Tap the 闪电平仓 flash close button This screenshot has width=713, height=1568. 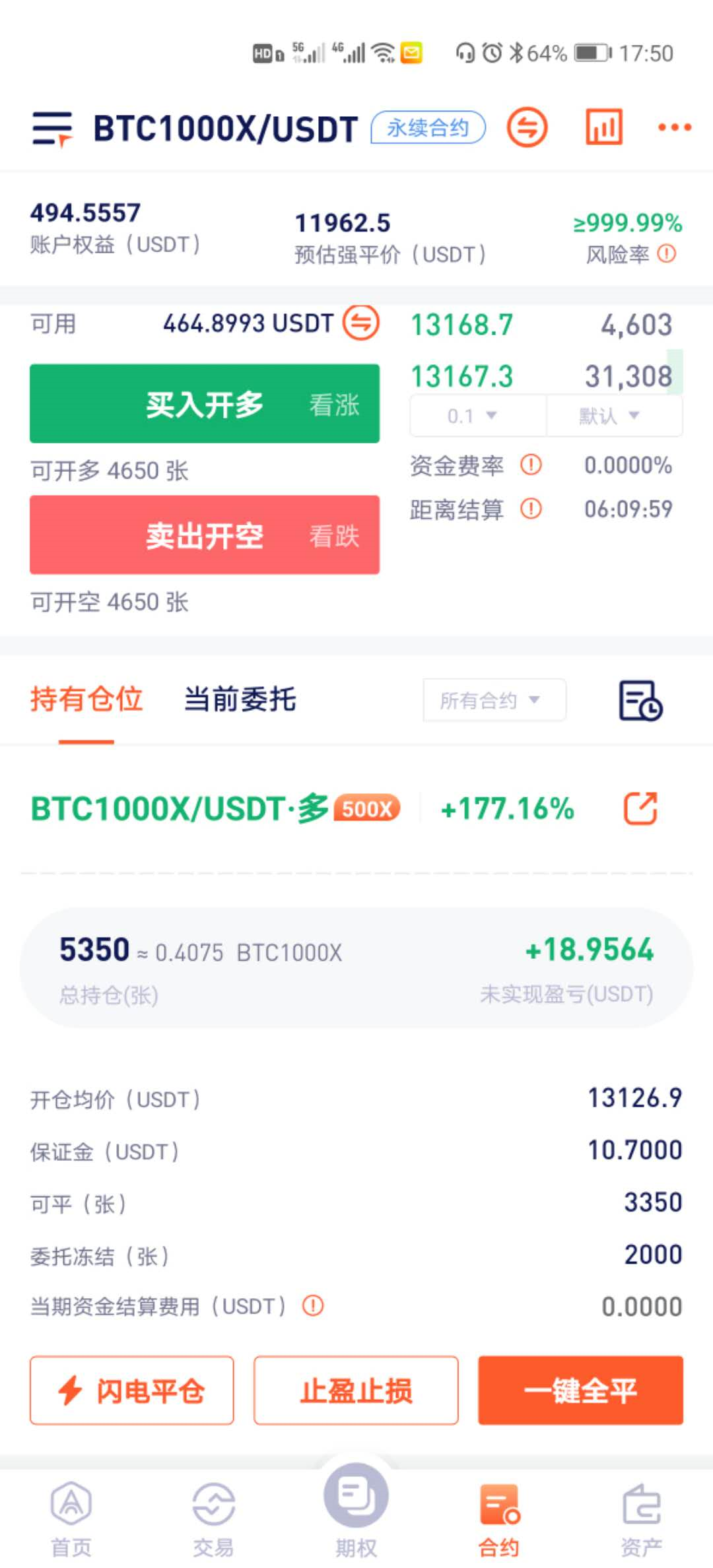point(131,1390)
